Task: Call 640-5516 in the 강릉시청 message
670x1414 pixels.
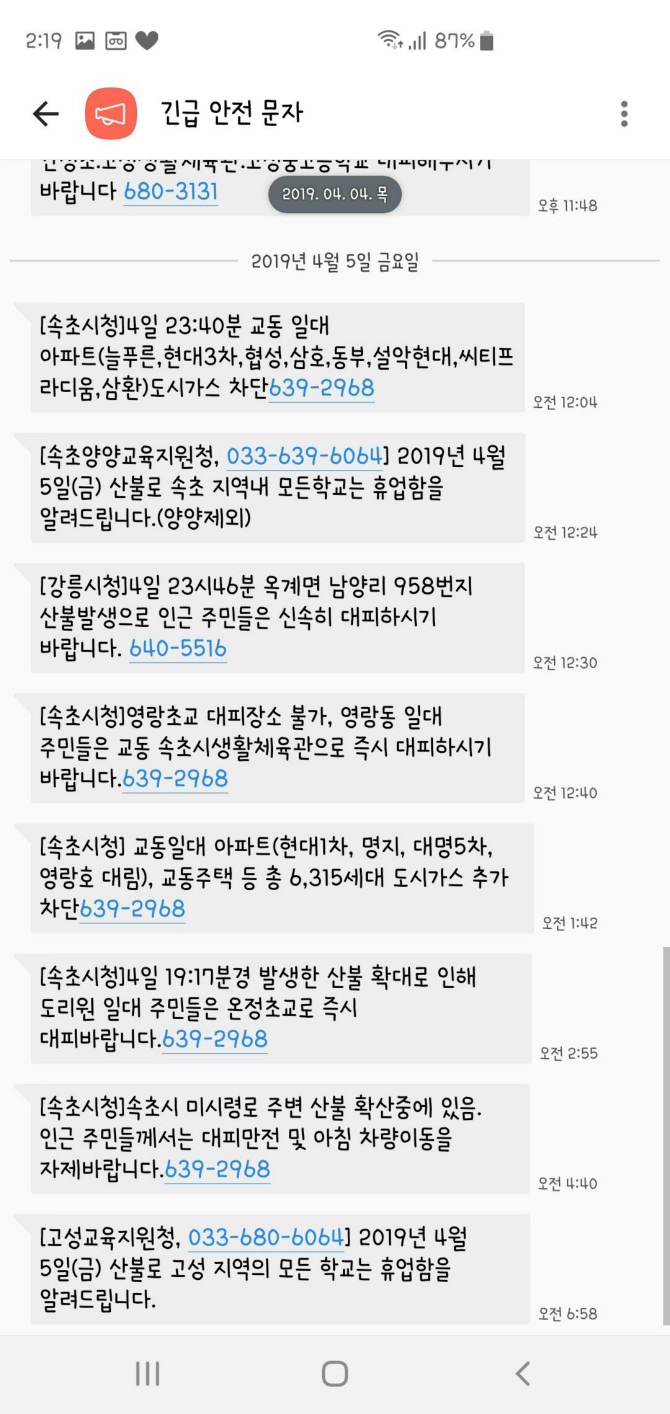Action: pyautogui.click(x=178, y=648)
